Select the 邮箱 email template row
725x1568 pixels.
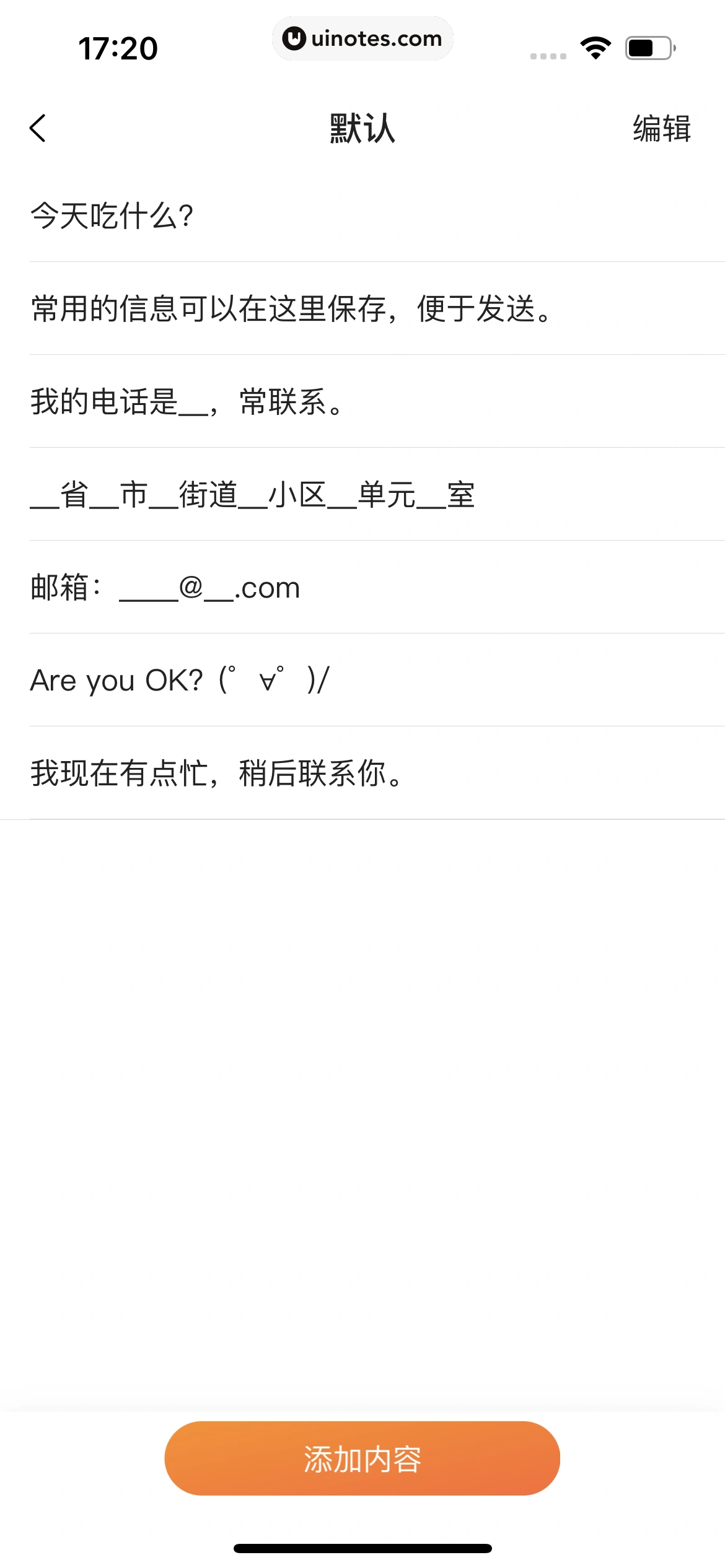[x=166, y=587]
